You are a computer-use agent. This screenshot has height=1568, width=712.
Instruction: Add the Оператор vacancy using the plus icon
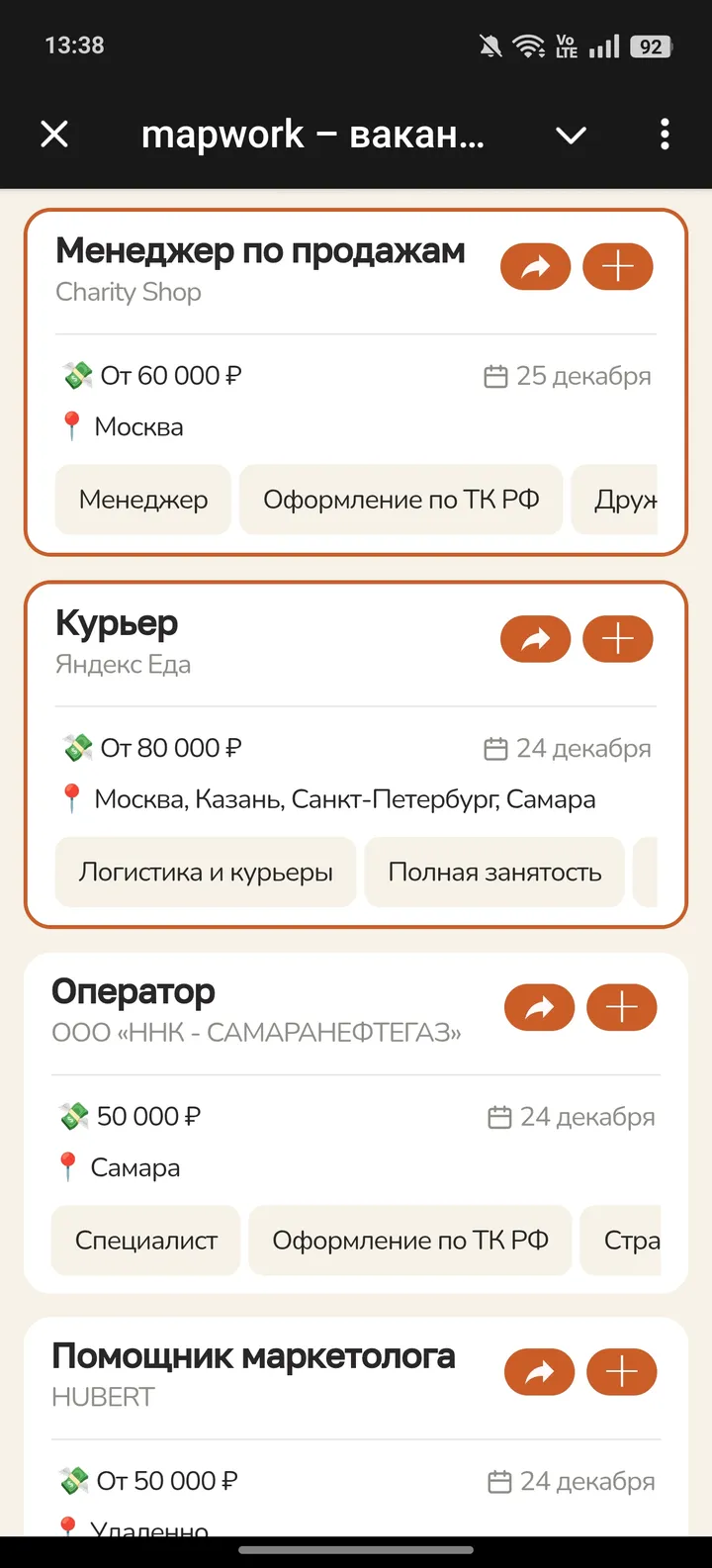click(x=621, y=1006)
